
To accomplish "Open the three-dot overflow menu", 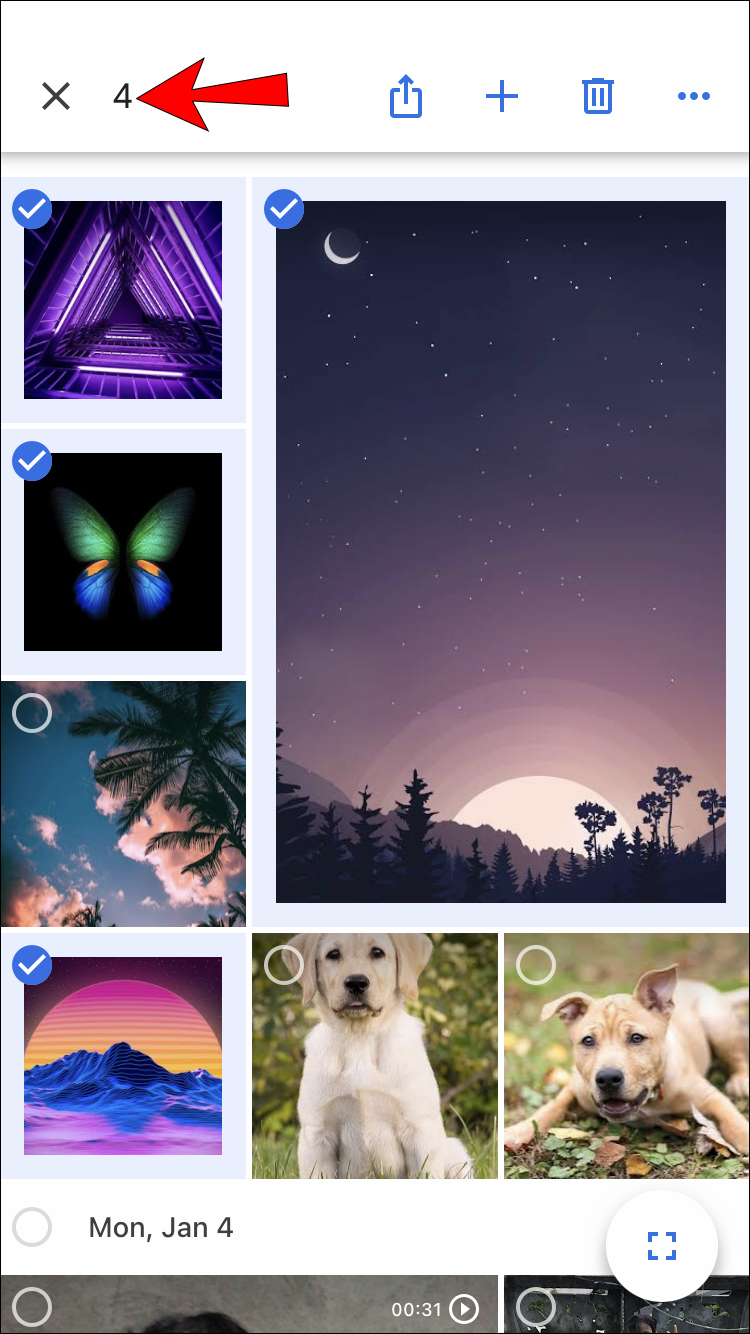I will click(693, 96).
